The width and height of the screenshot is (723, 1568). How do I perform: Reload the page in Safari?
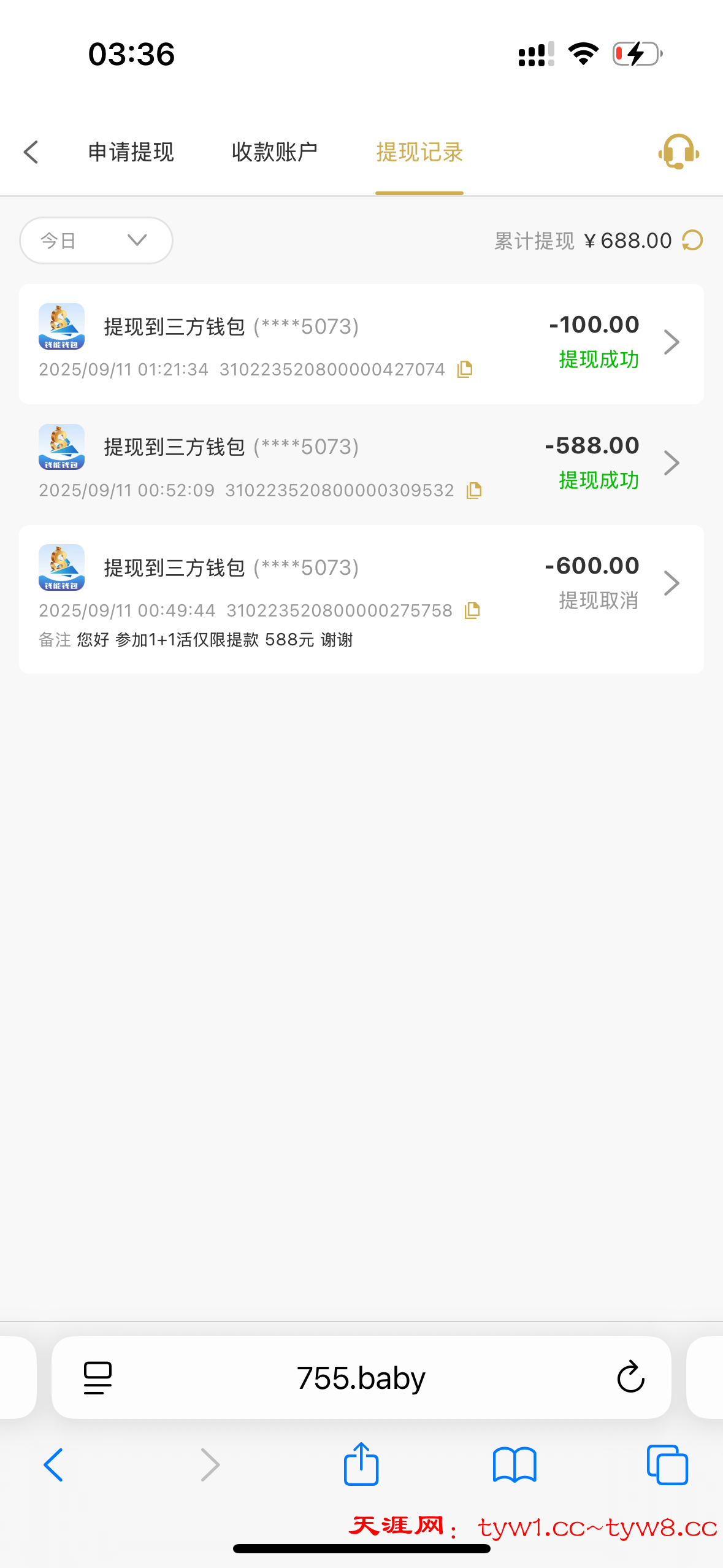point(630,1378)
